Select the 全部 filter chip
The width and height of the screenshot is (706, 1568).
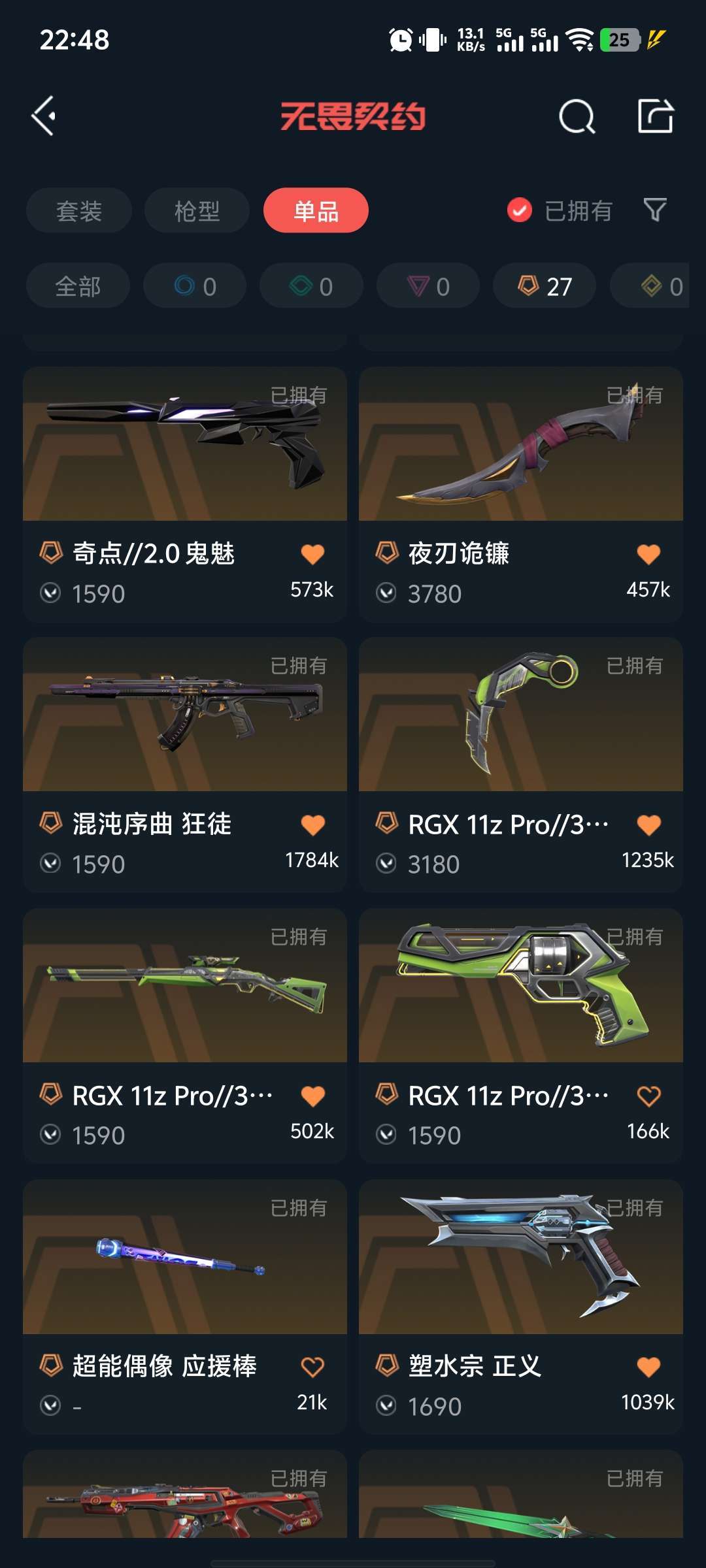77,286
